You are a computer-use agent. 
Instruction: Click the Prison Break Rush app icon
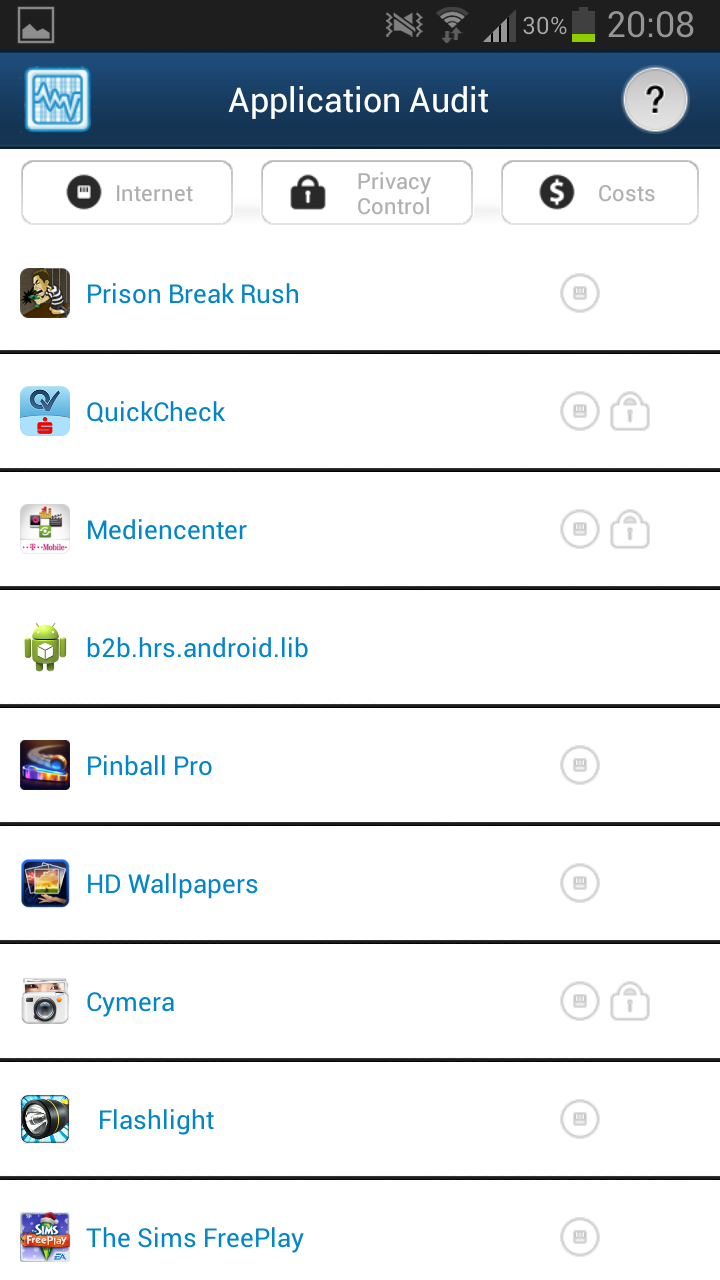pos(45,293)
